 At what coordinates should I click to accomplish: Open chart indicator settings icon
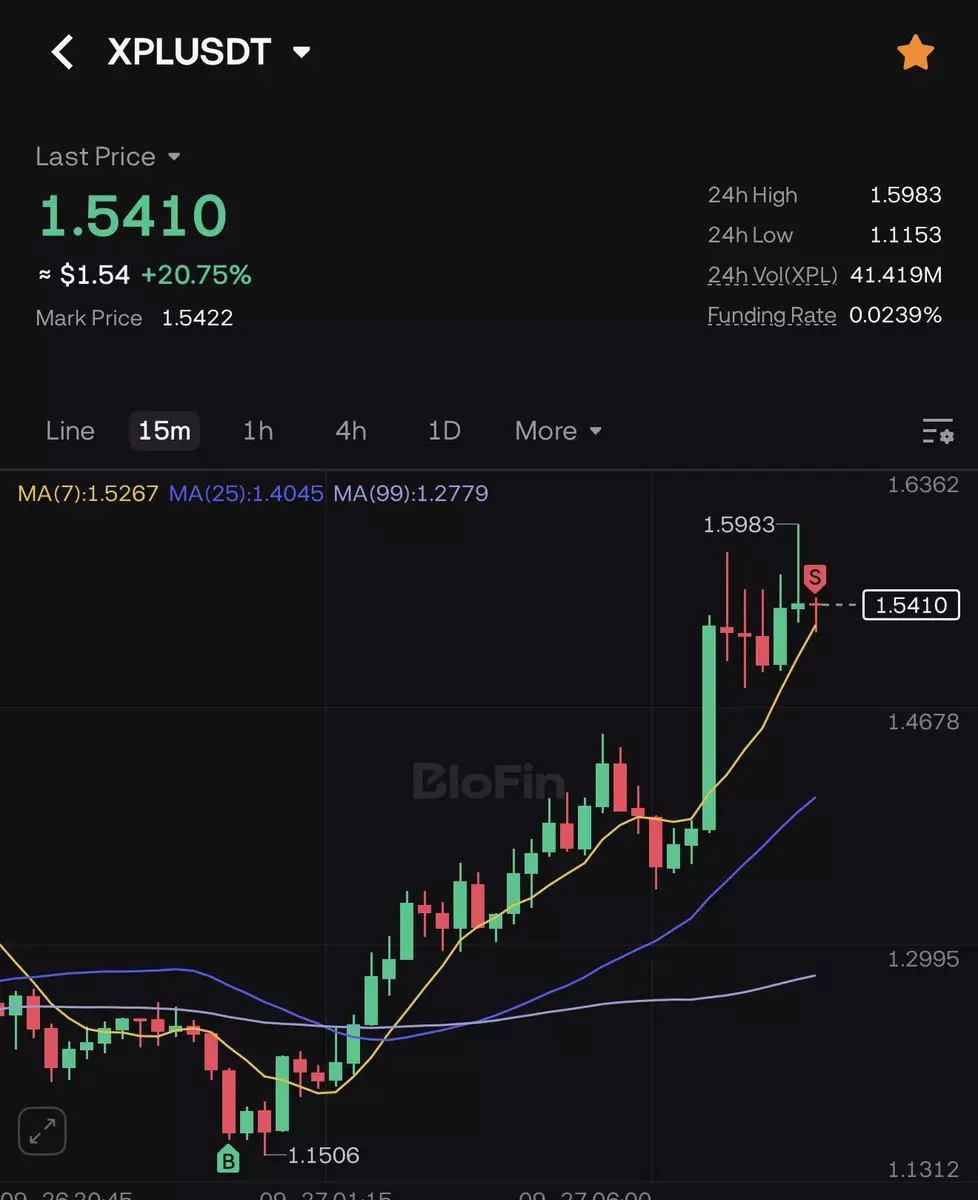click(937, 431)
